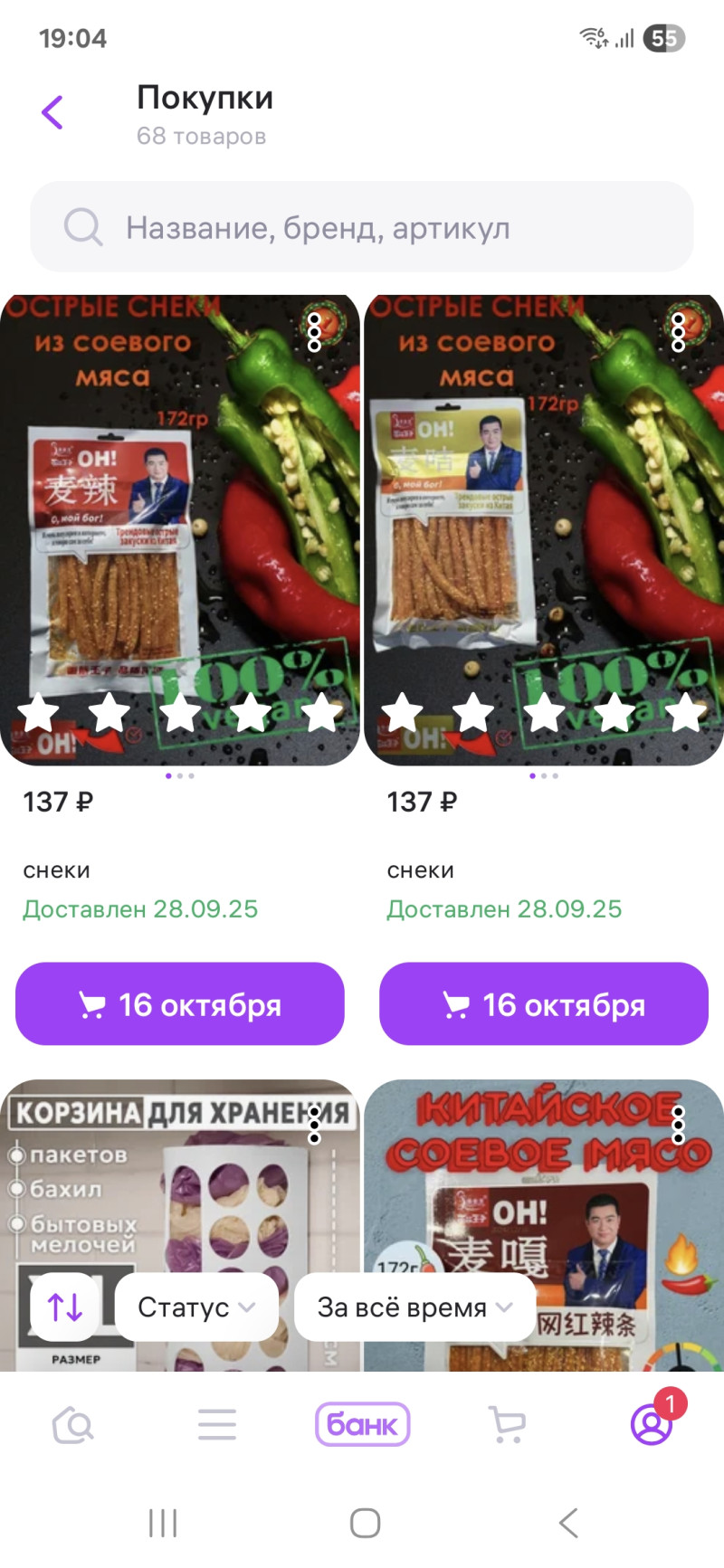The width and height of the screenshot is (724, 1568).
Task: Tap the system home button
Action: (365, 1523)
